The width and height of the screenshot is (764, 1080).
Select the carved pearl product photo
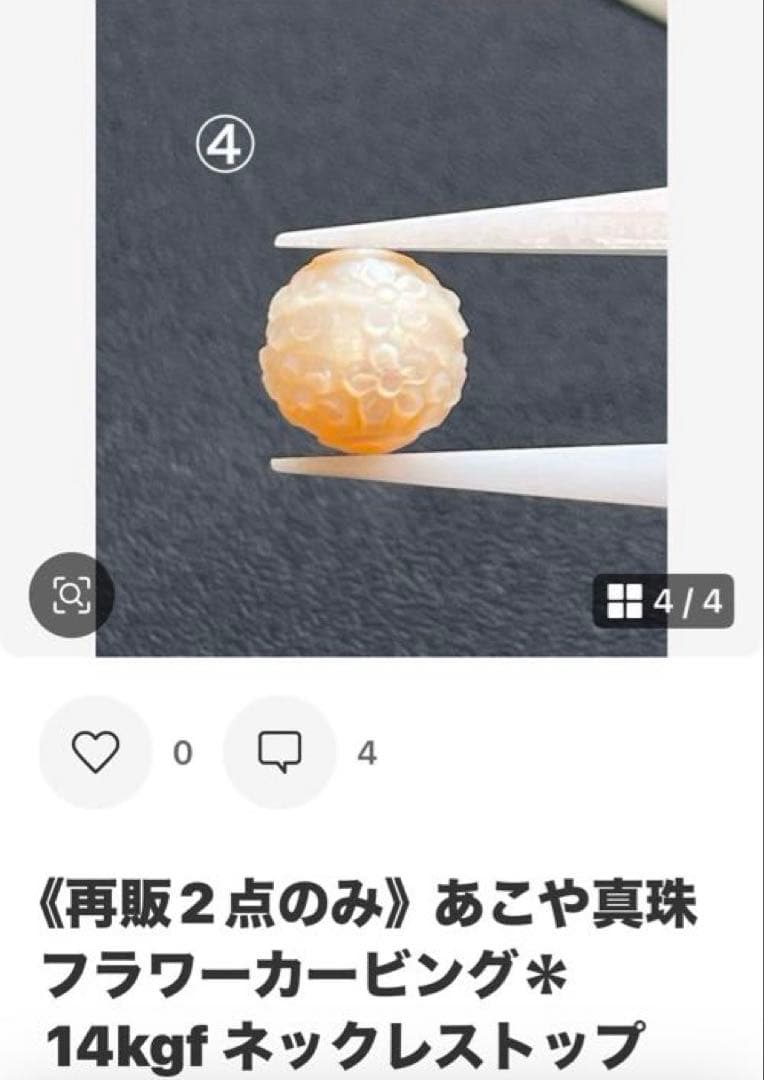click(370, 350)
